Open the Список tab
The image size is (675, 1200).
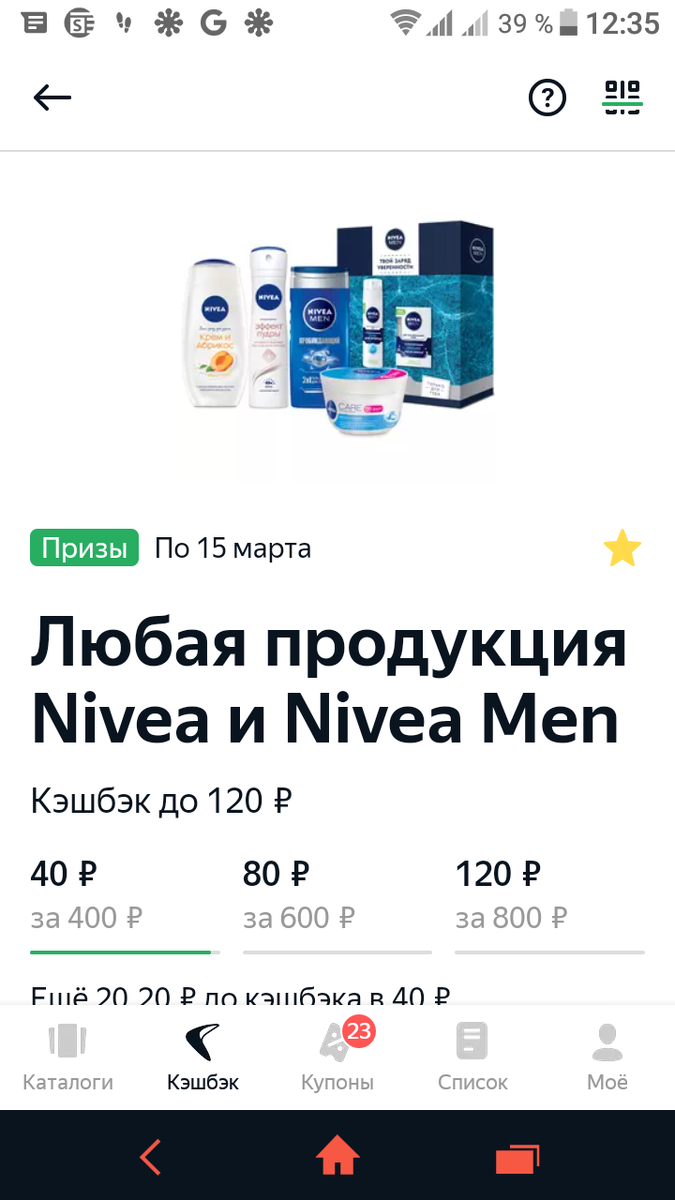click(x=473, y=1055)
